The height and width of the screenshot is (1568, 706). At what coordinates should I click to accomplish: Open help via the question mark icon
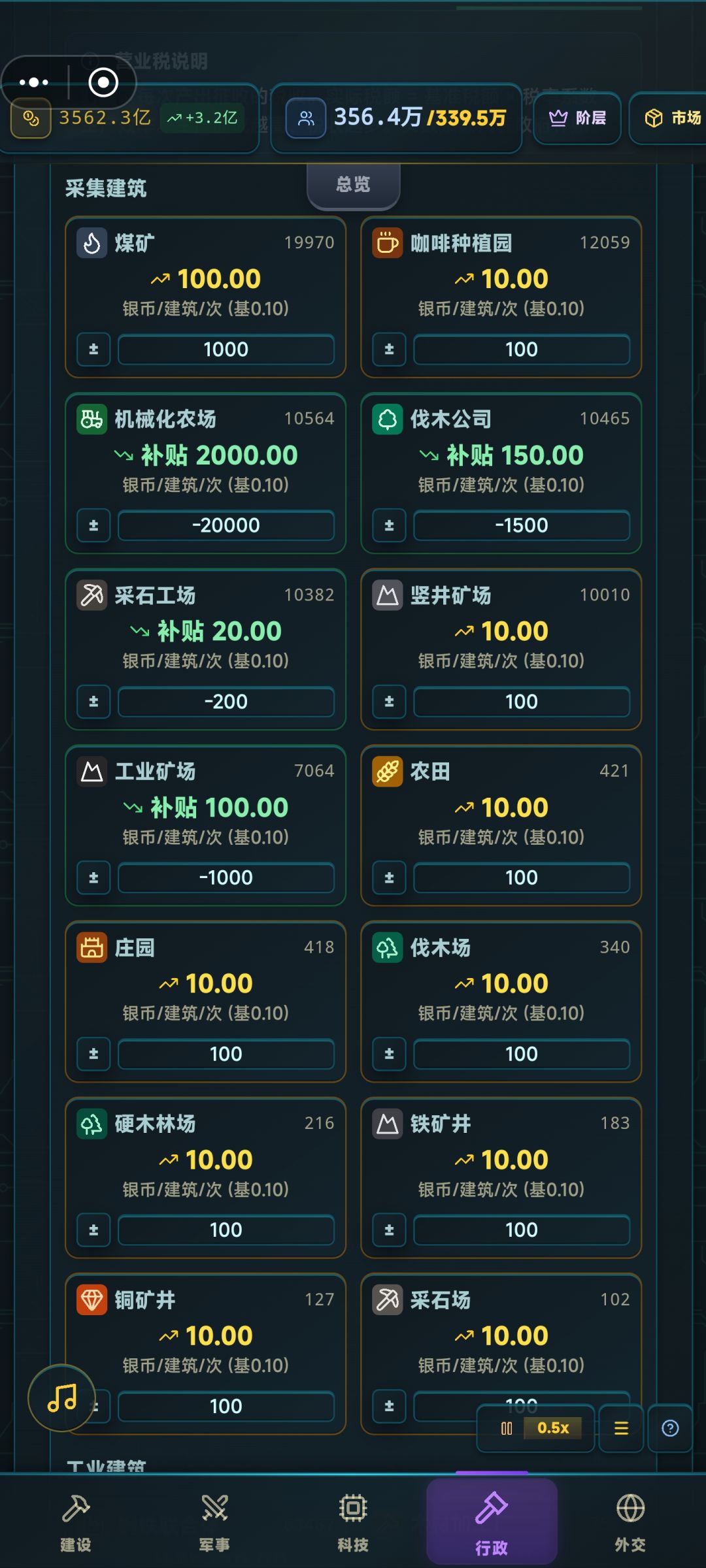(671, 1429)
